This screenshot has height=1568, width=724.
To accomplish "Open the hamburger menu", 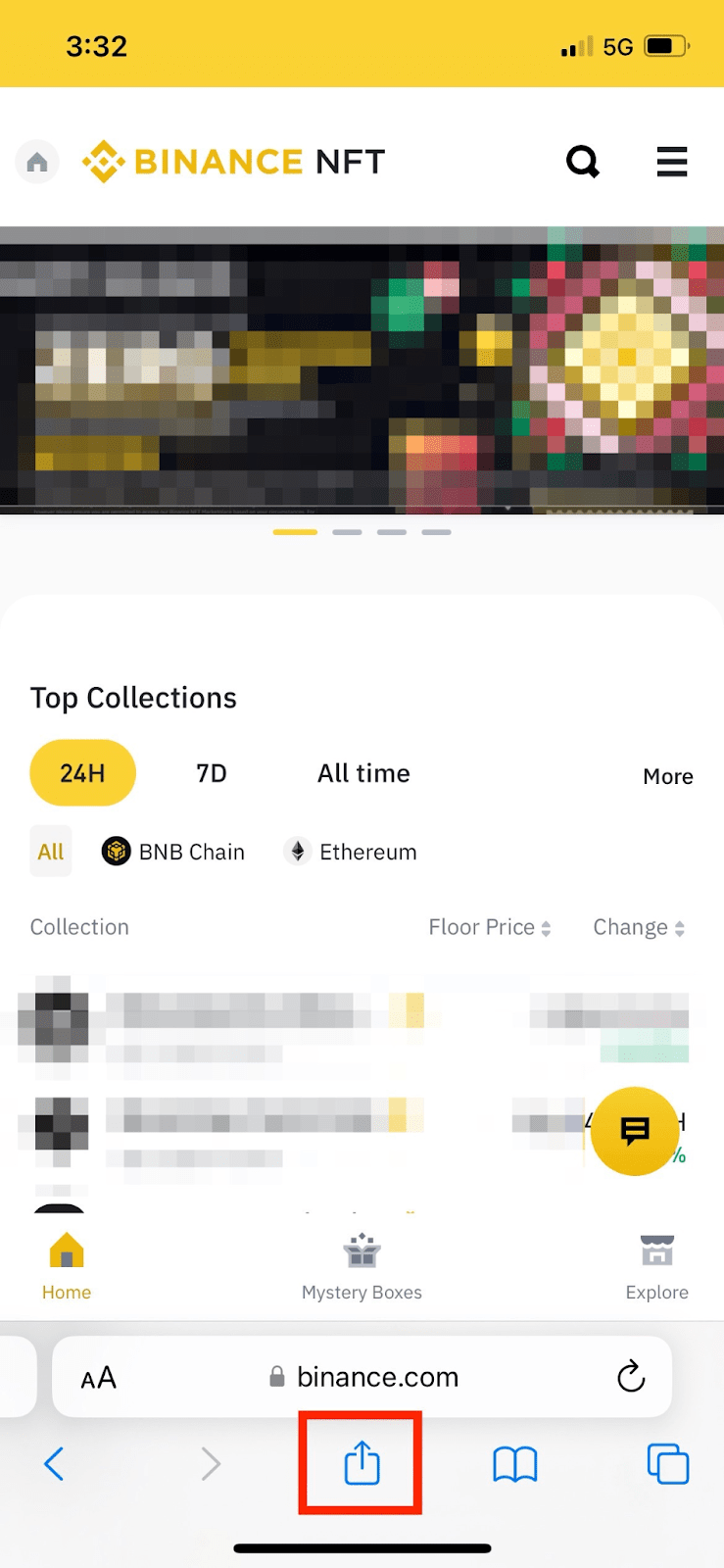I will click(x=671, y=162).
